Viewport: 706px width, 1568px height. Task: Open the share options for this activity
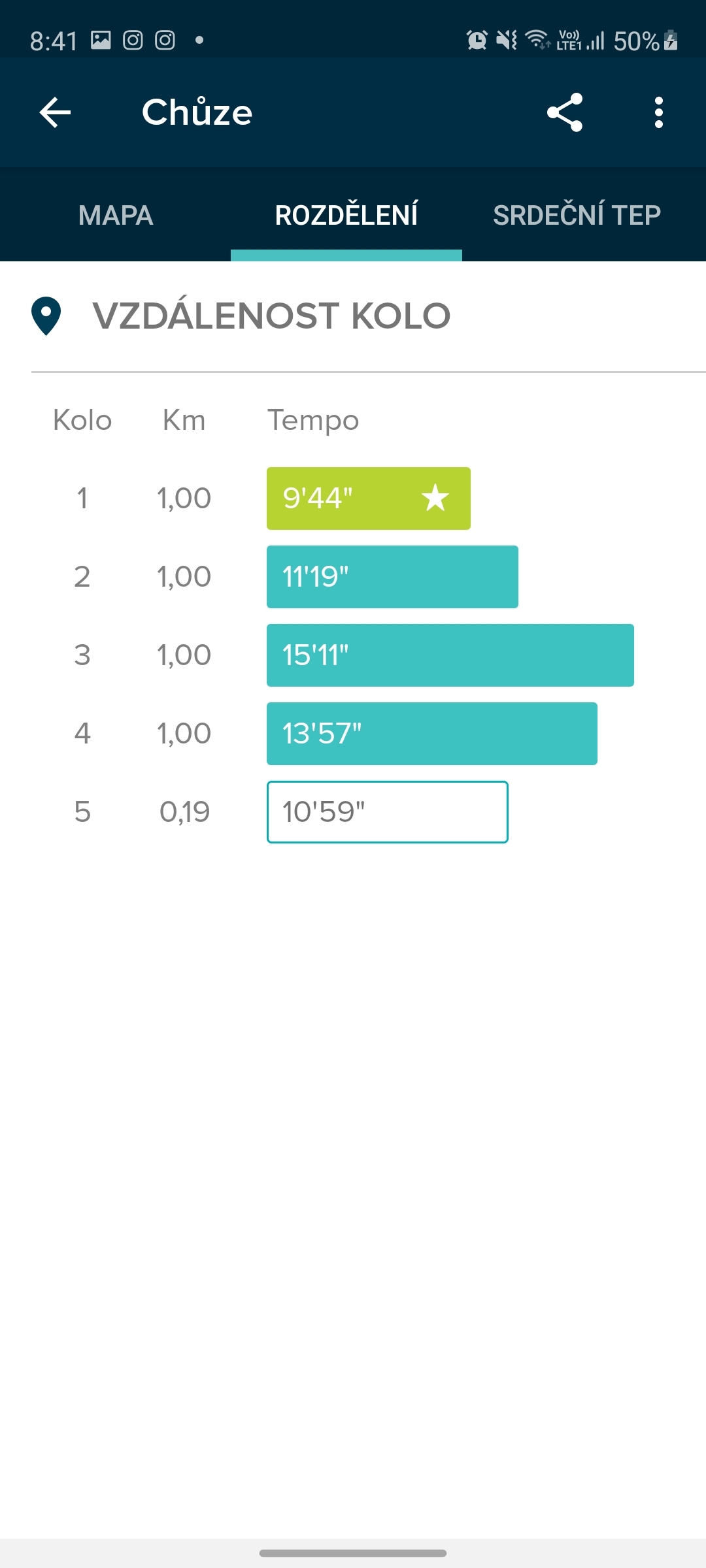(566, 112)
